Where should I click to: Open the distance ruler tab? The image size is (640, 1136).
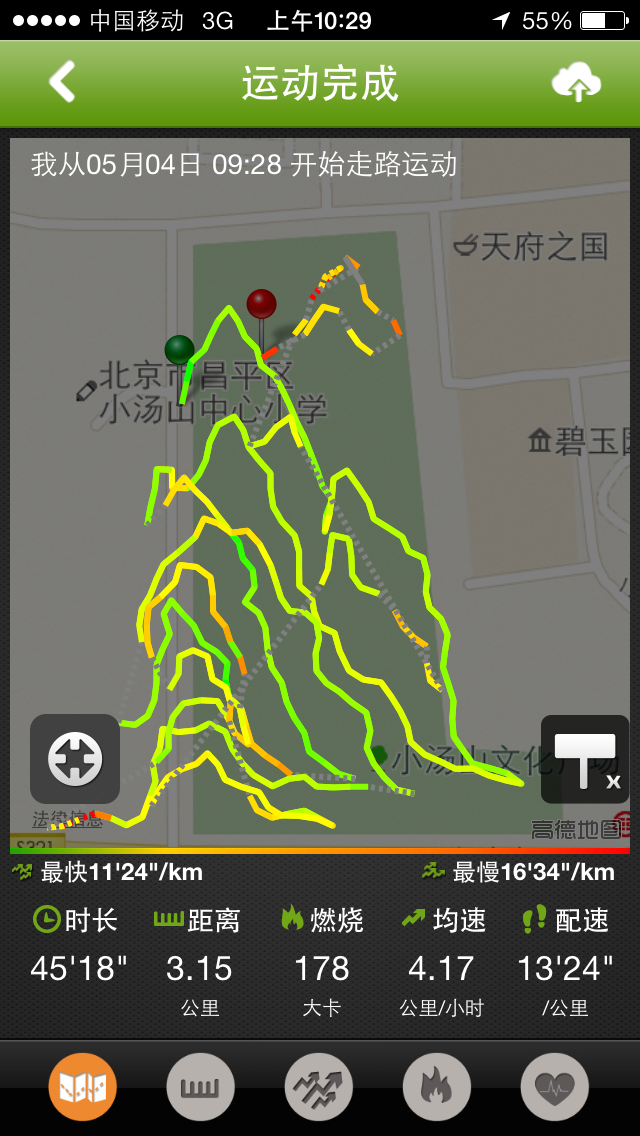(201, 1087)
